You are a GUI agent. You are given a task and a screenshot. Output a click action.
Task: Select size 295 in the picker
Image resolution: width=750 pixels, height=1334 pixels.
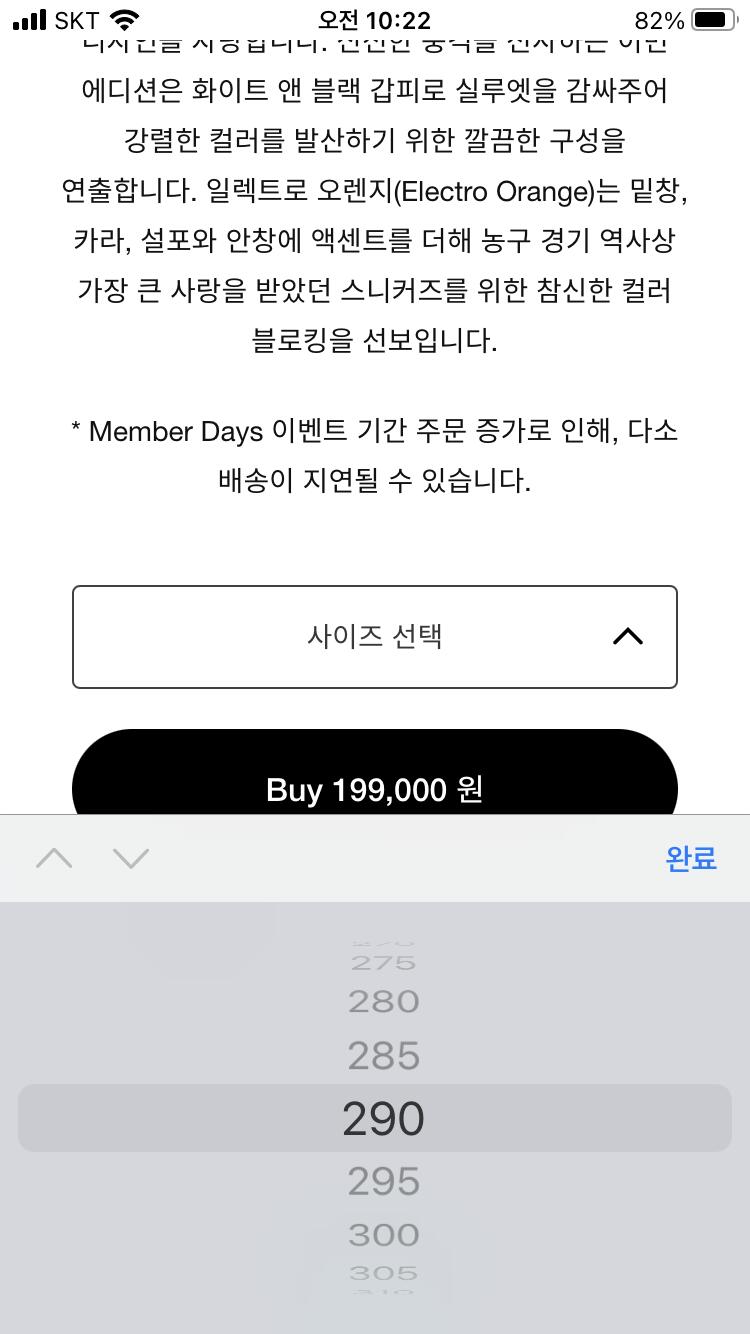383,1182
